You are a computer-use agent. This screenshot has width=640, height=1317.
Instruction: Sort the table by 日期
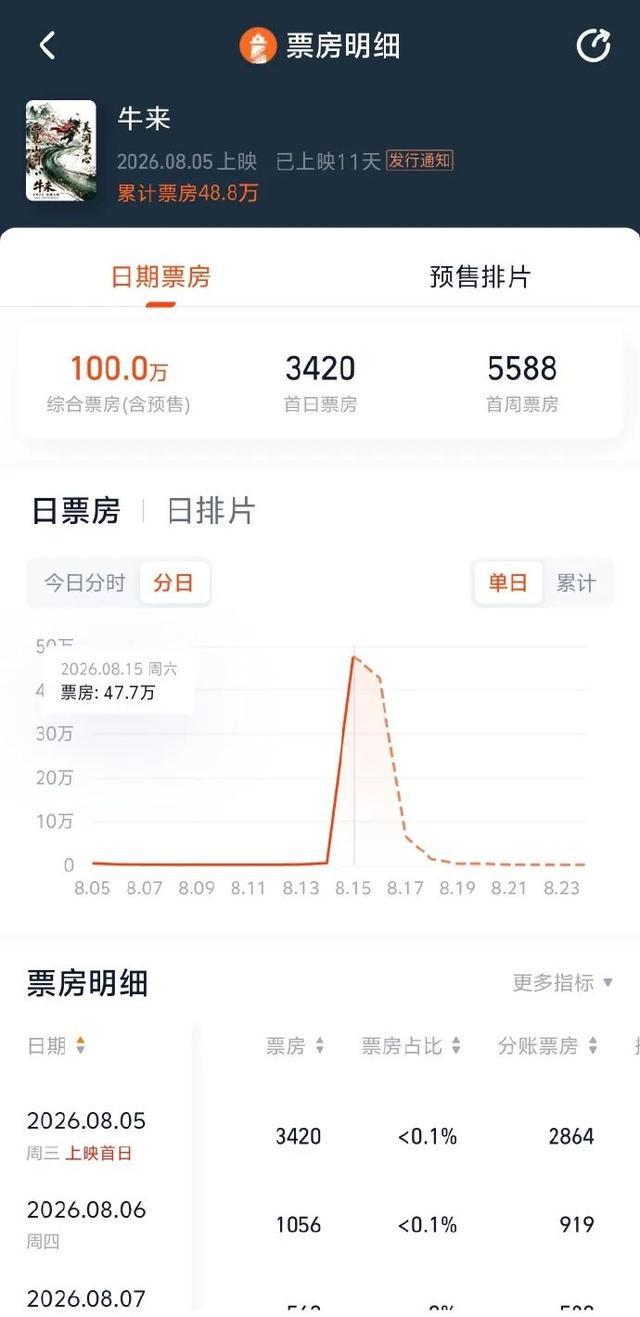[56, 1046]
